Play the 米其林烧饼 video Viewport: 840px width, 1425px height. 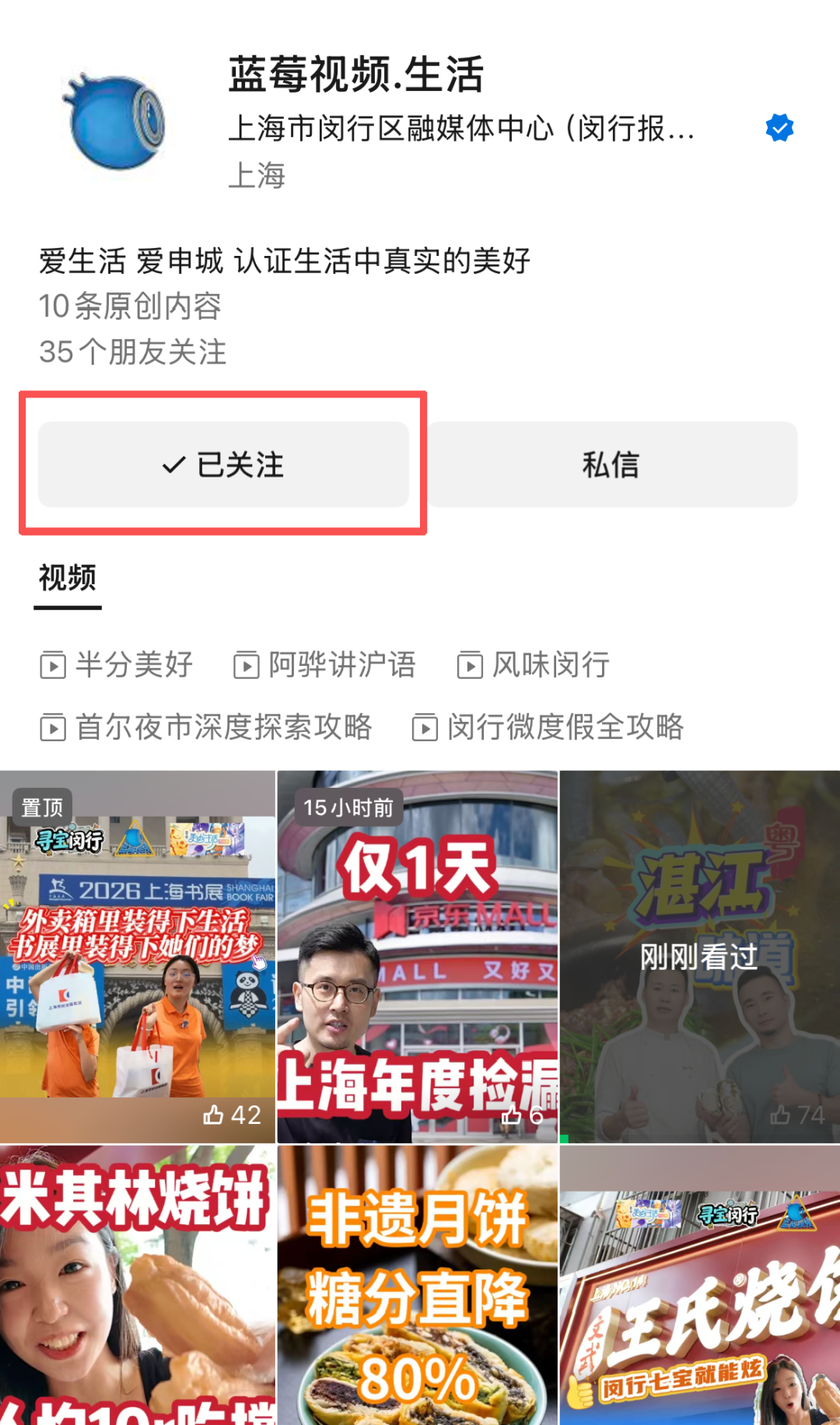pos(138,1285)
